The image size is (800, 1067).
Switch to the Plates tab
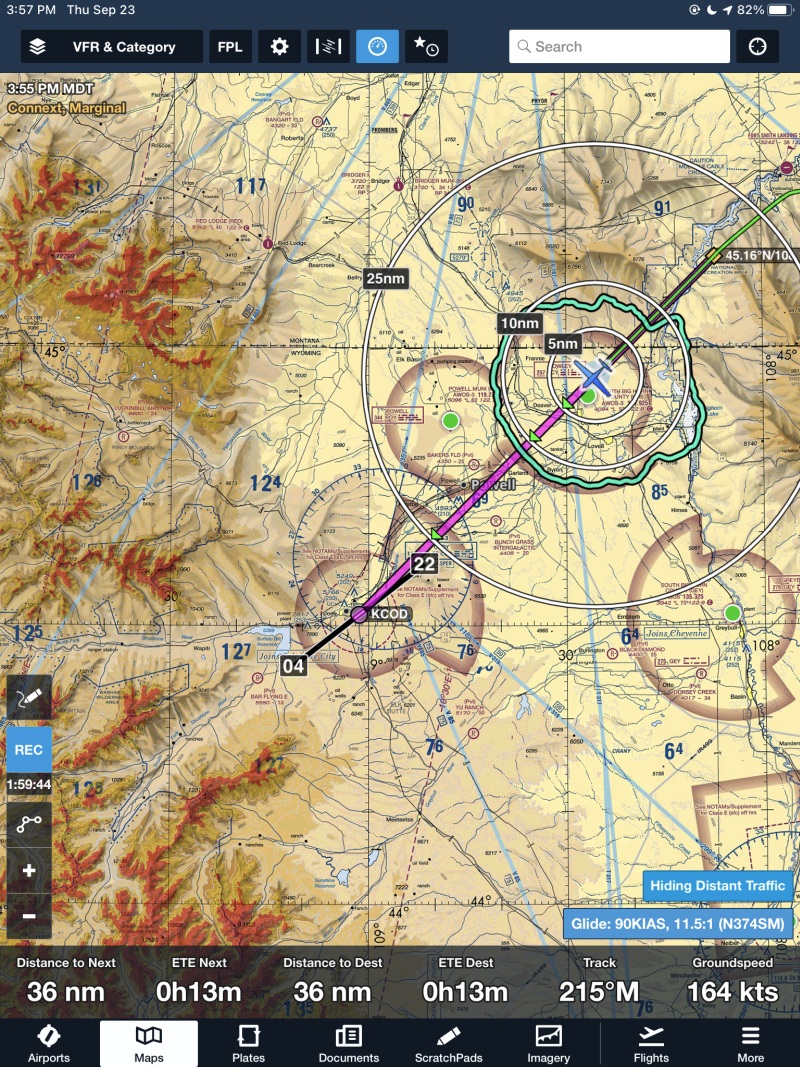click(x=248, y=1043)
